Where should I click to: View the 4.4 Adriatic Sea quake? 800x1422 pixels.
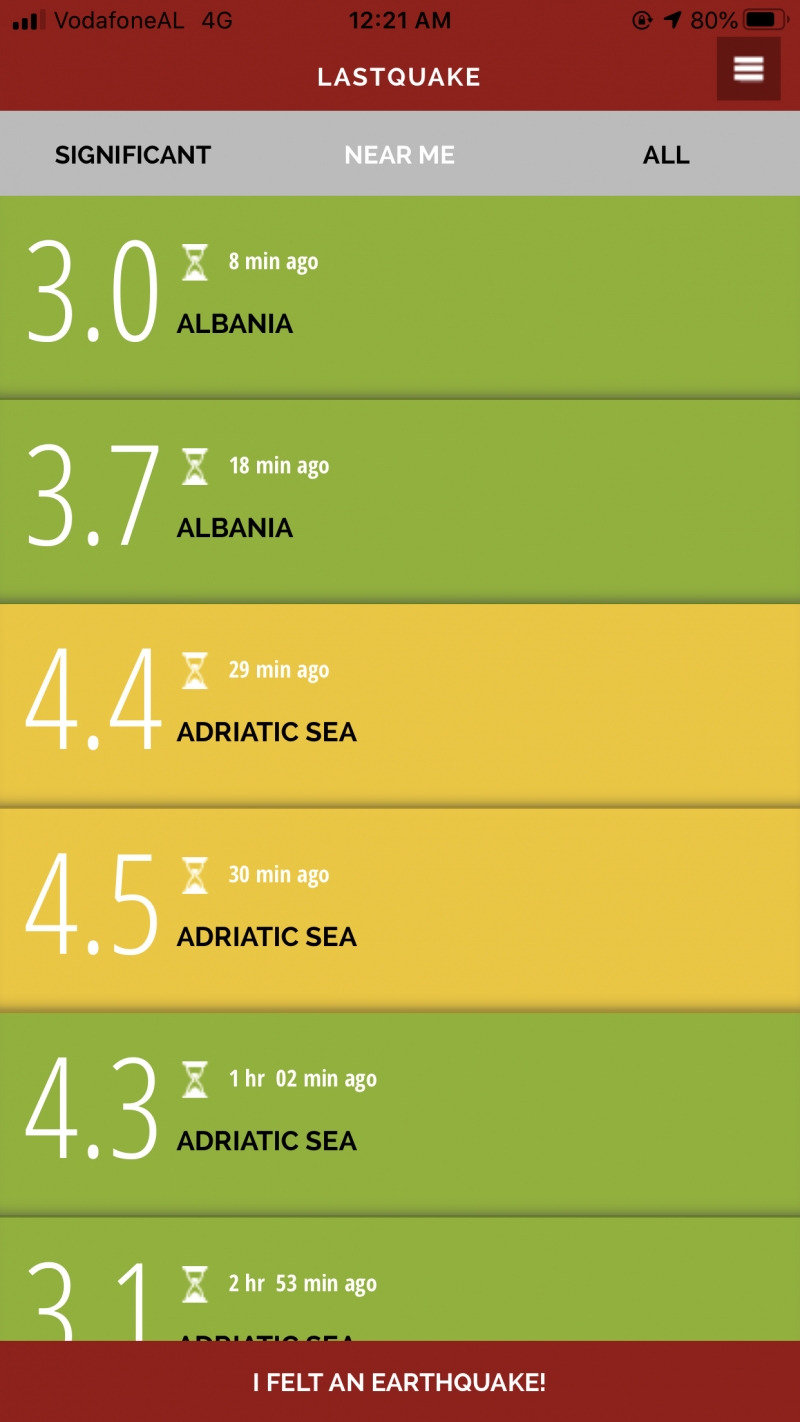400,706
